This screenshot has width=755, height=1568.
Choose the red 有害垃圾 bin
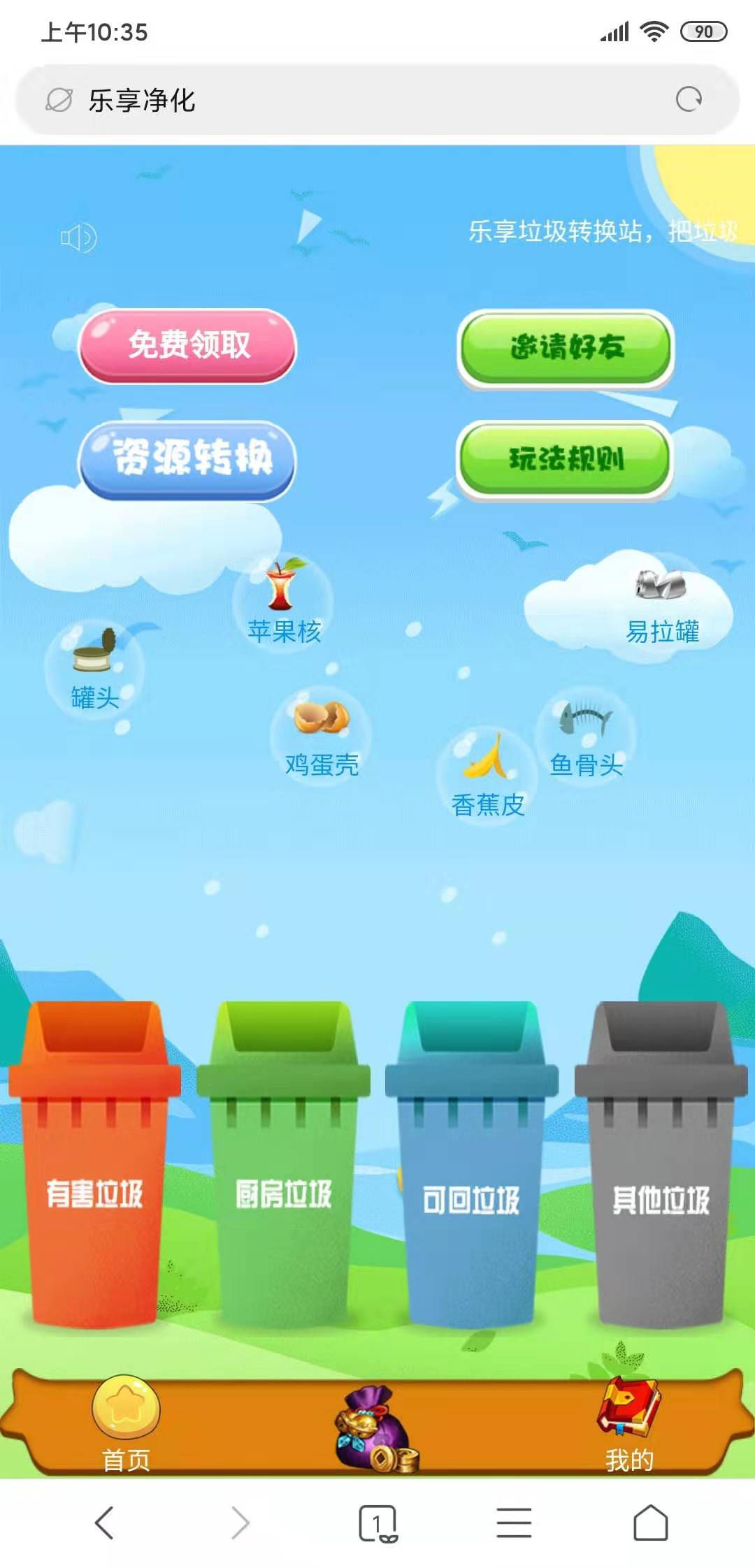94,1163
